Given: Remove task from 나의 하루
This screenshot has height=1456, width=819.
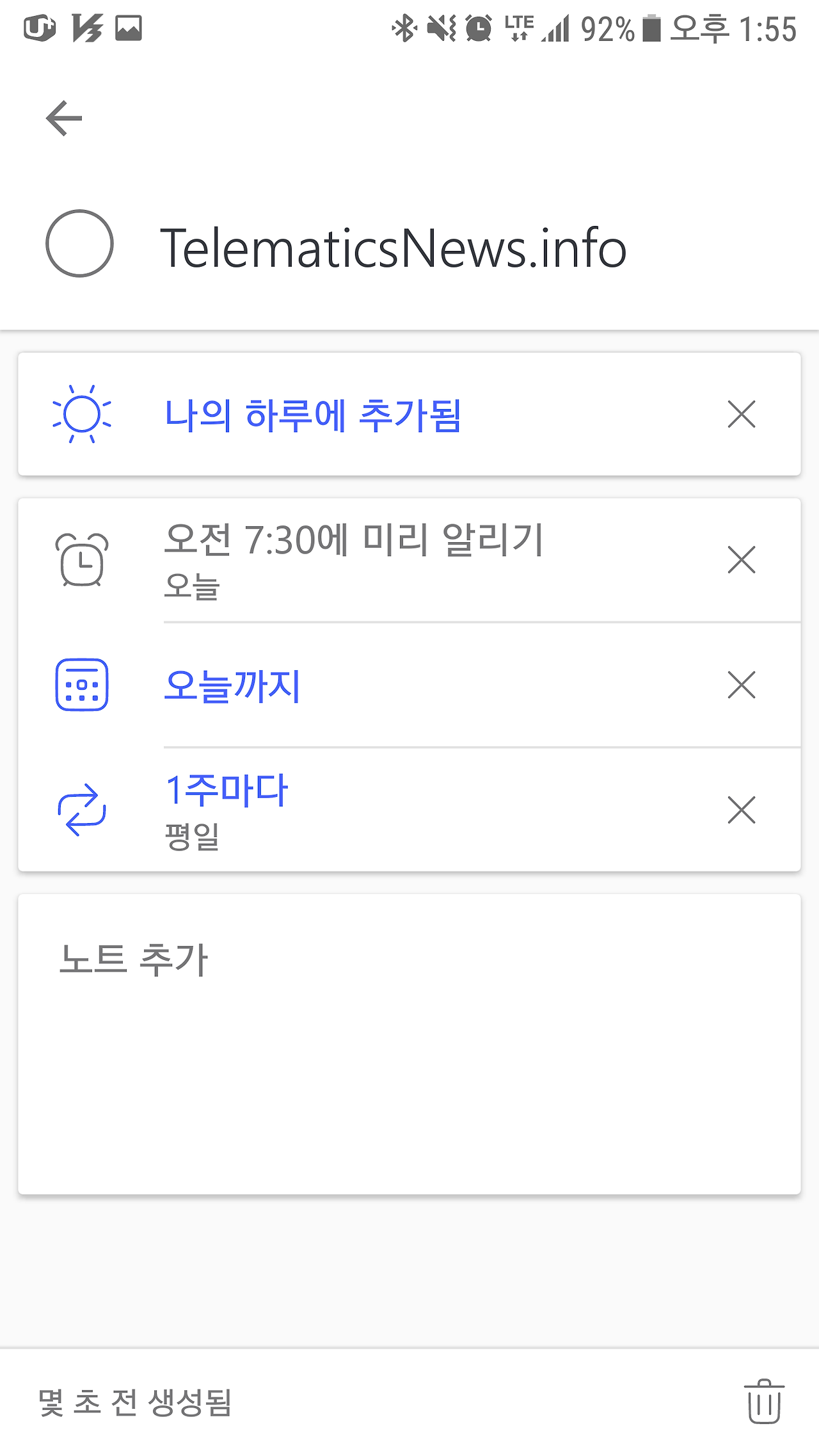Looking at the screenshot, I should 742,414.
